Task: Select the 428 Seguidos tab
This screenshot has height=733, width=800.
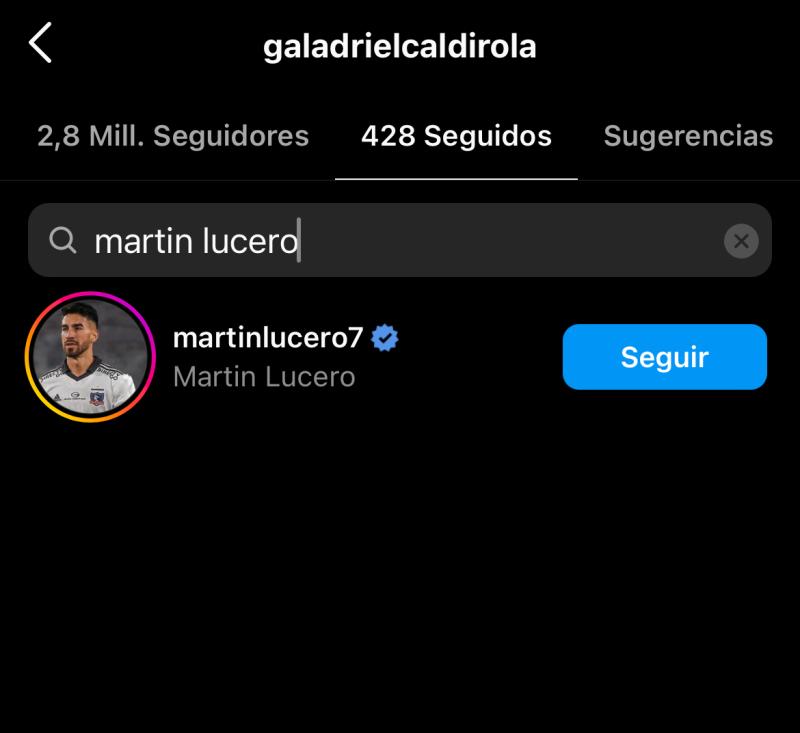Action: coord(456,136)
